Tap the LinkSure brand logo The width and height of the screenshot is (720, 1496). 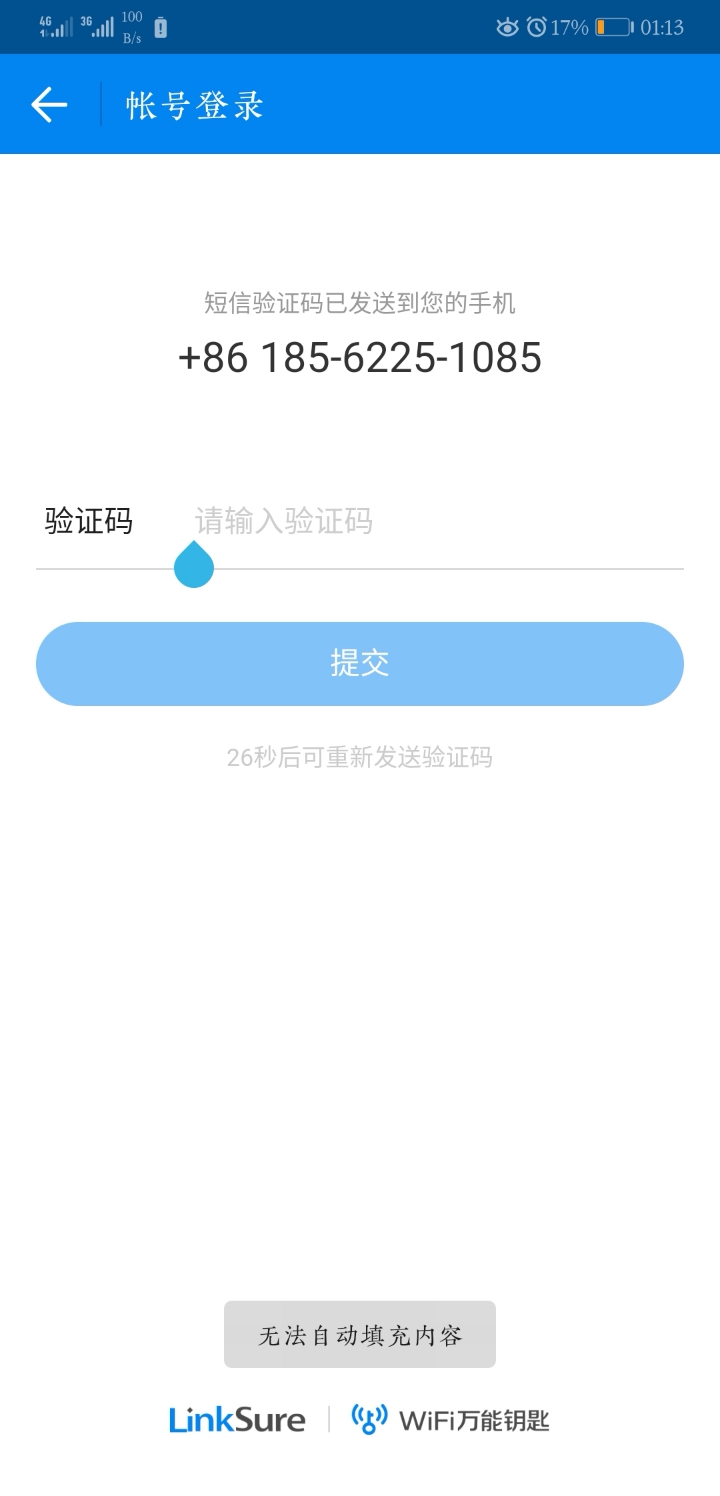pyautogui.click(x=236, y=1418)
